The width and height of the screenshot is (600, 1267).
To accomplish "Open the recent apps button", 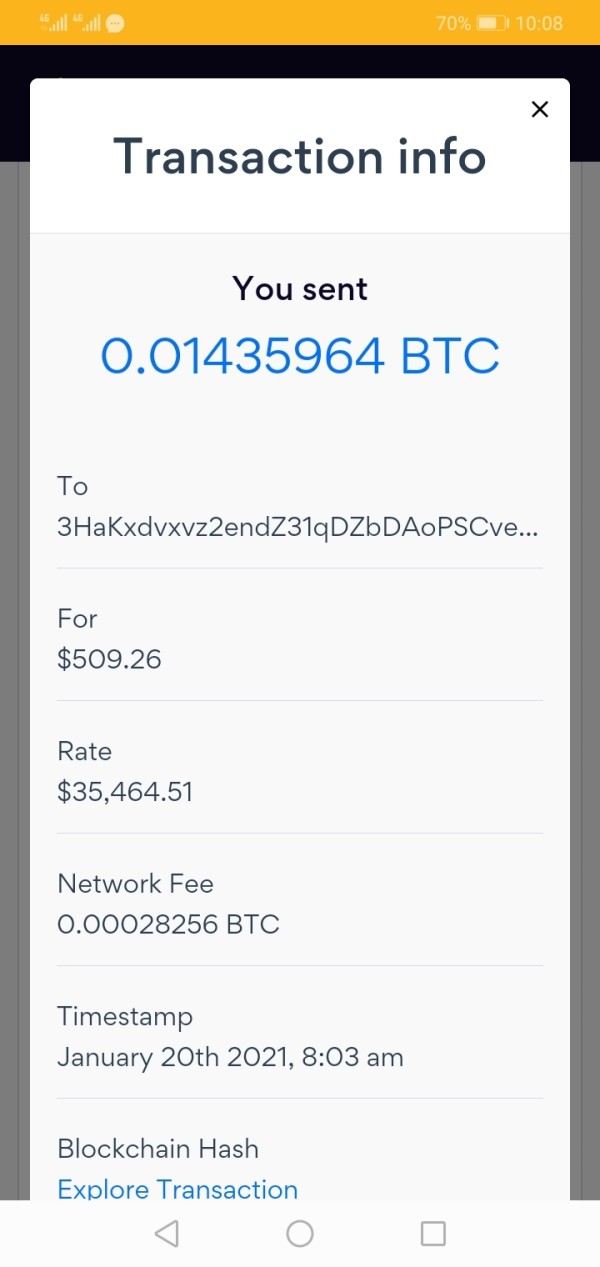I will pyautogui.click(x=433, y=1234).
